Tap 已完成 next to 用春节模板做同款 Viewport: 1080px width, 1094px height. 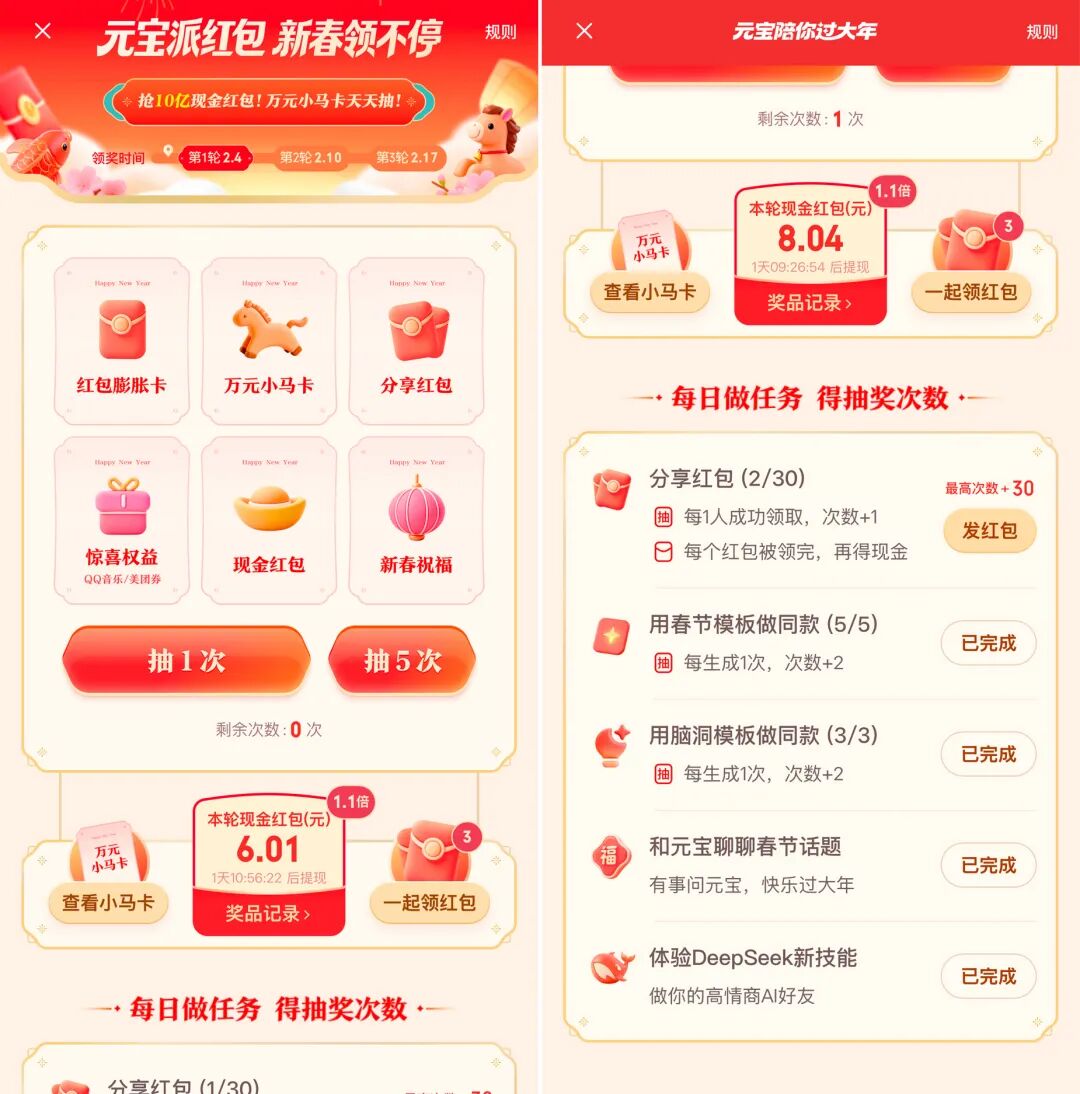(988, 643)
